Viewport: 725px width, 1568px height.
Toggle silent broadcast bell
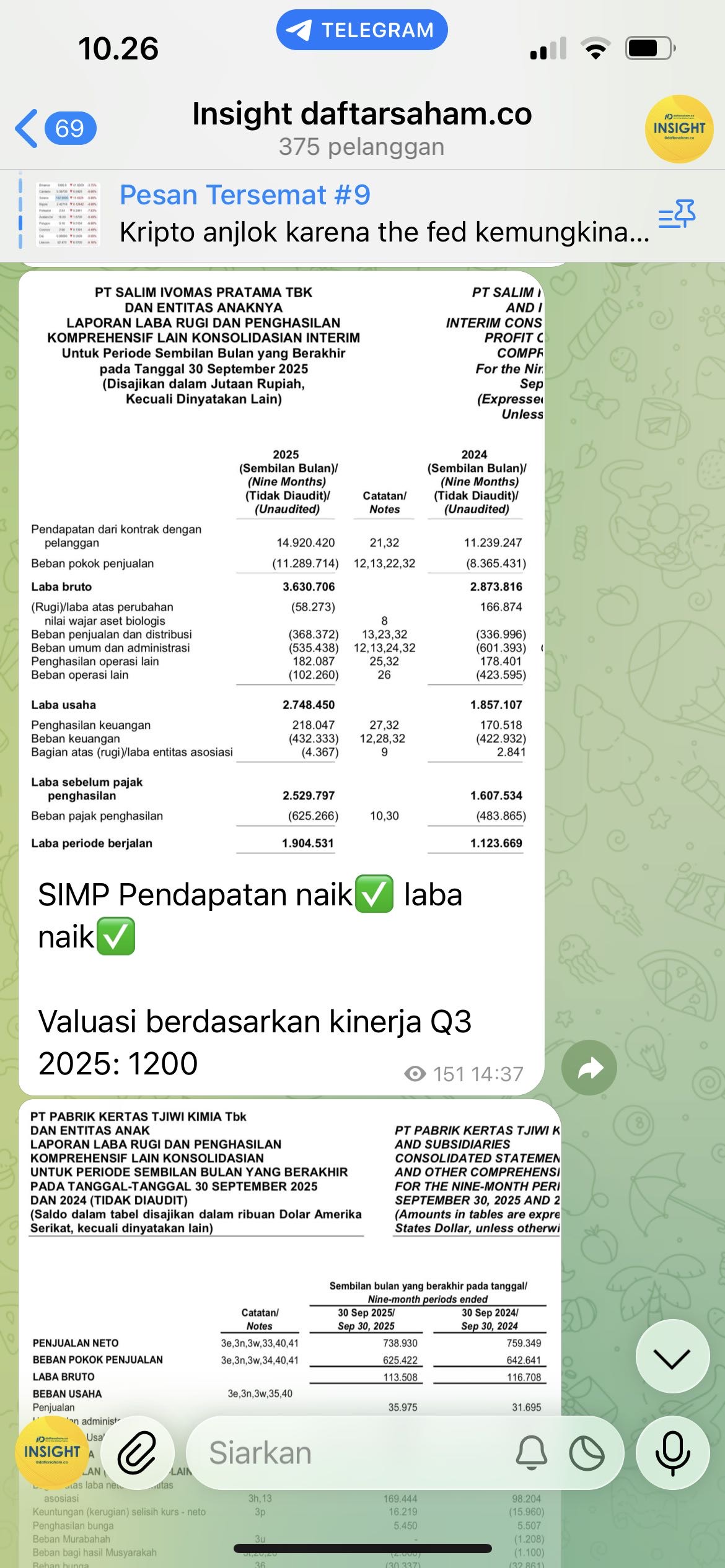point(532,1453)
